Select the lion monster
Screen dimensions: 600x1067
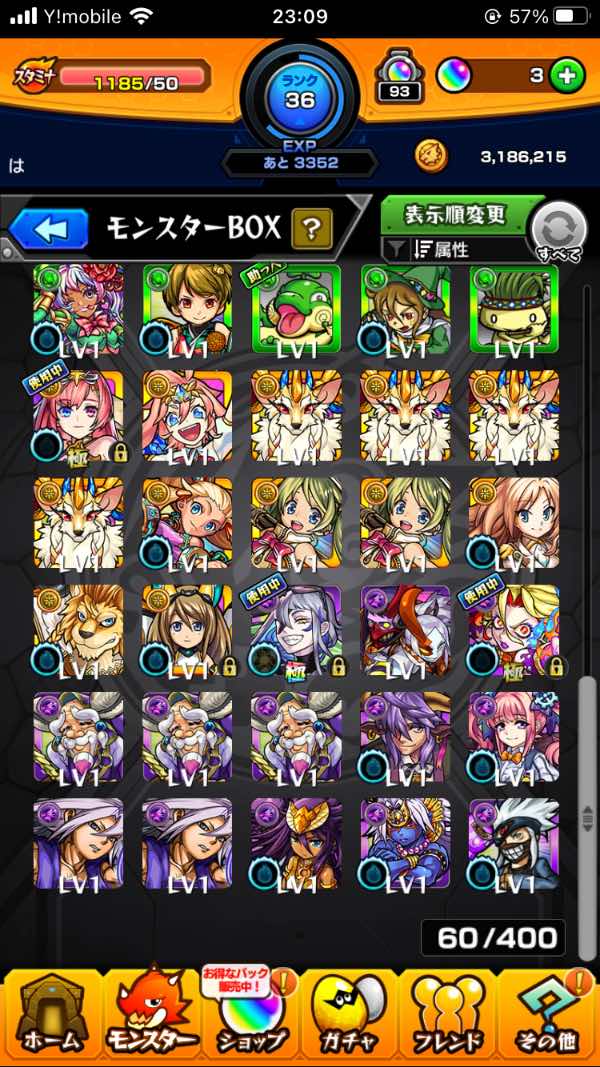click(x=78, y=629)
